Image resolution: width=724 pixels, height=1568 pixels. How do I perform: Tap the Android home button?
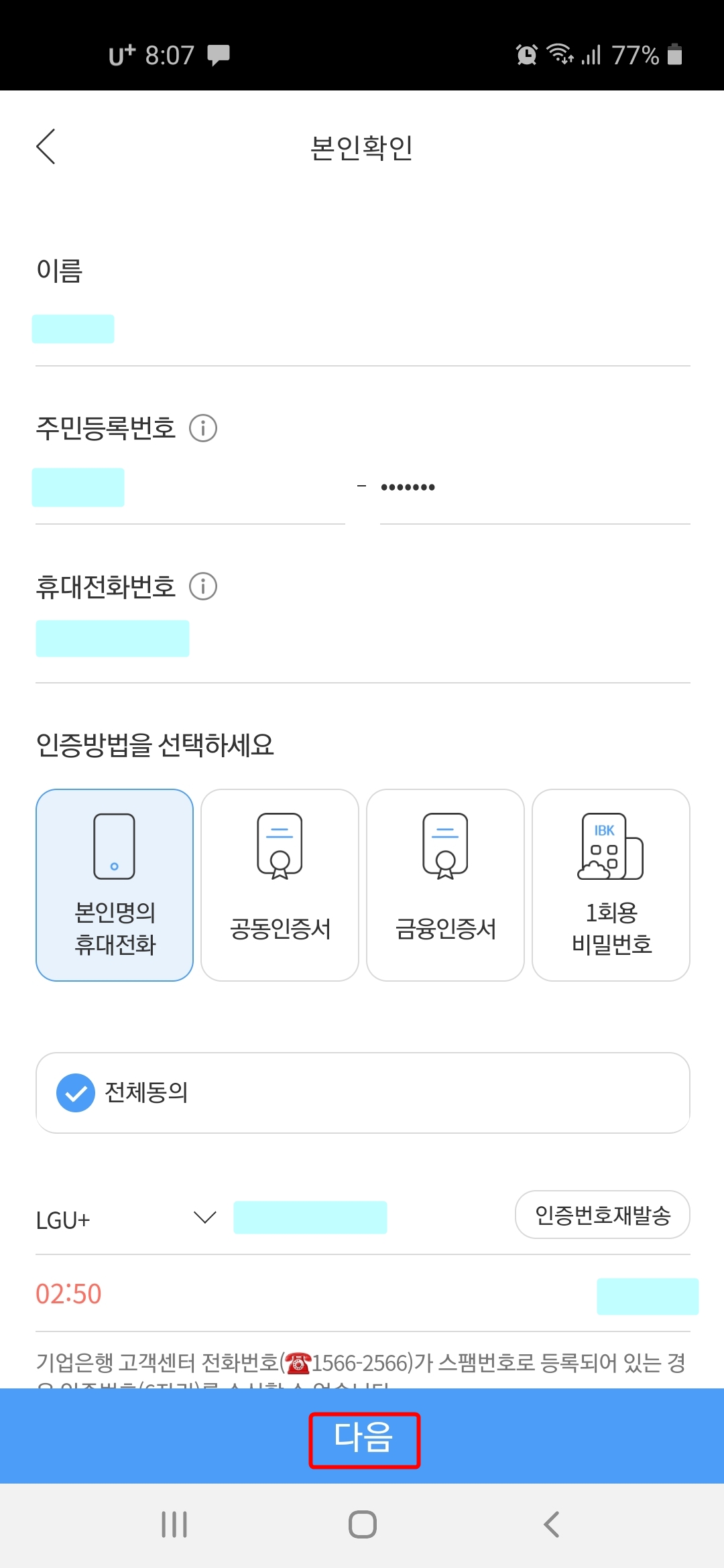[362, 1524]
